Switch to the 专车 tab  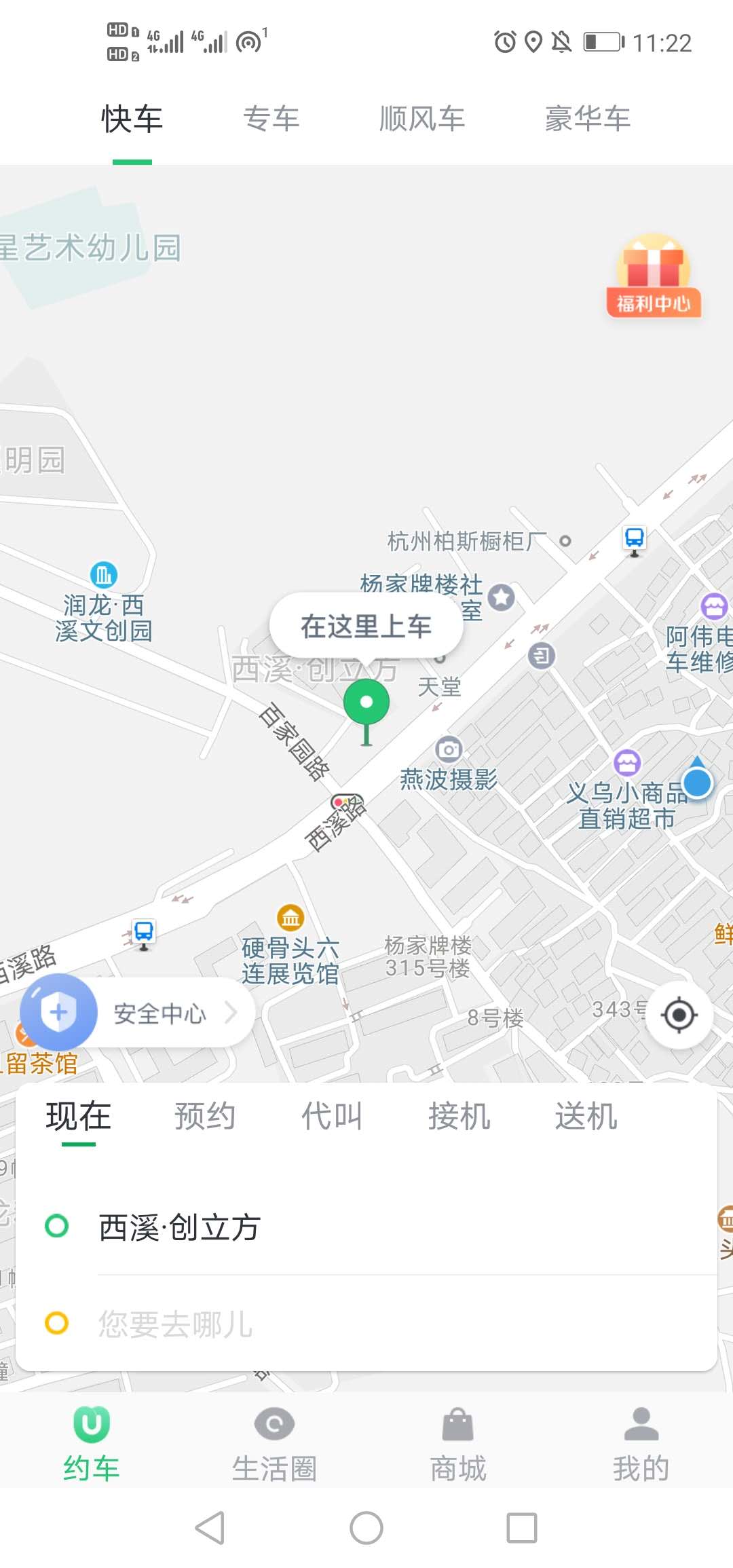271,119
